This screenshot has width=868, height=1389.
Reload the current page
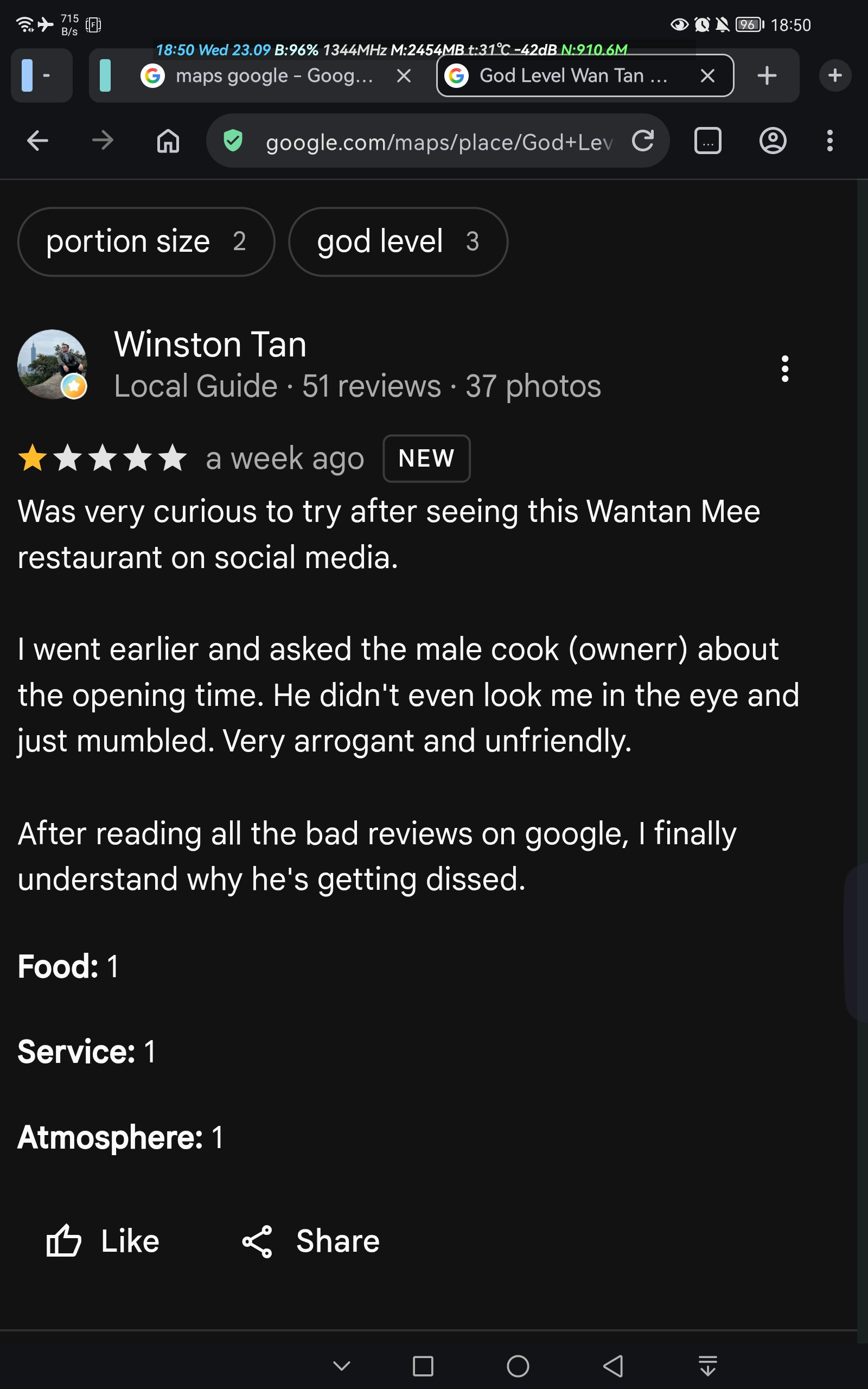(x=642, y=141)
